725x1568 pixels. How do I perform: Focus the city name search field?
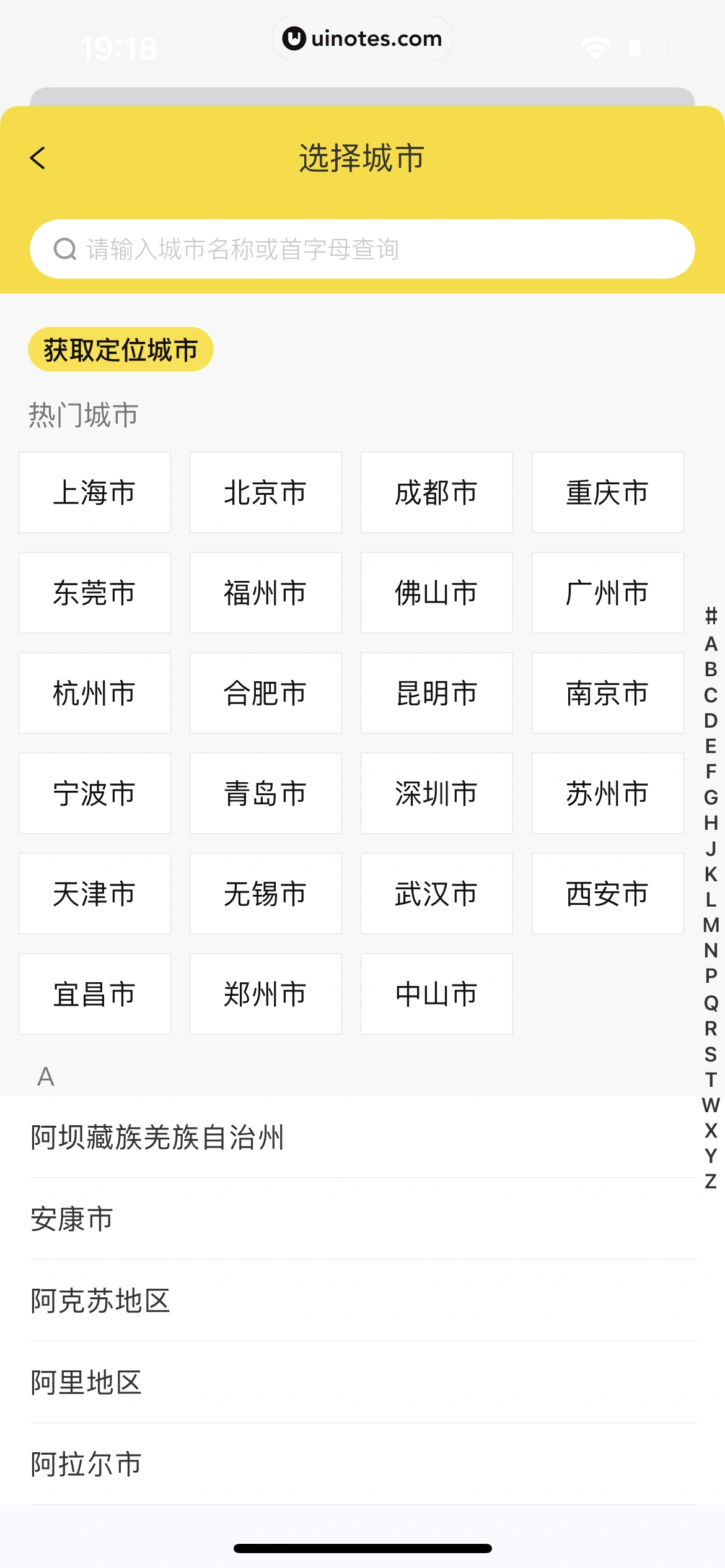pos(362,249)
